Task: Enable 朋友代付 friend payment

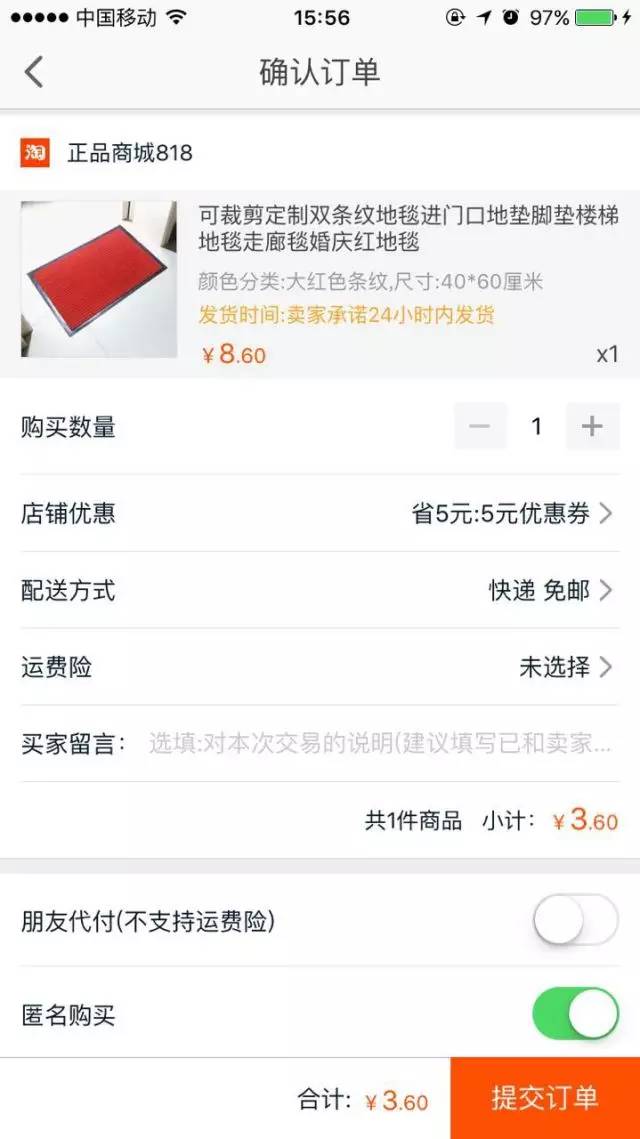Action: [x=575, y=920]
